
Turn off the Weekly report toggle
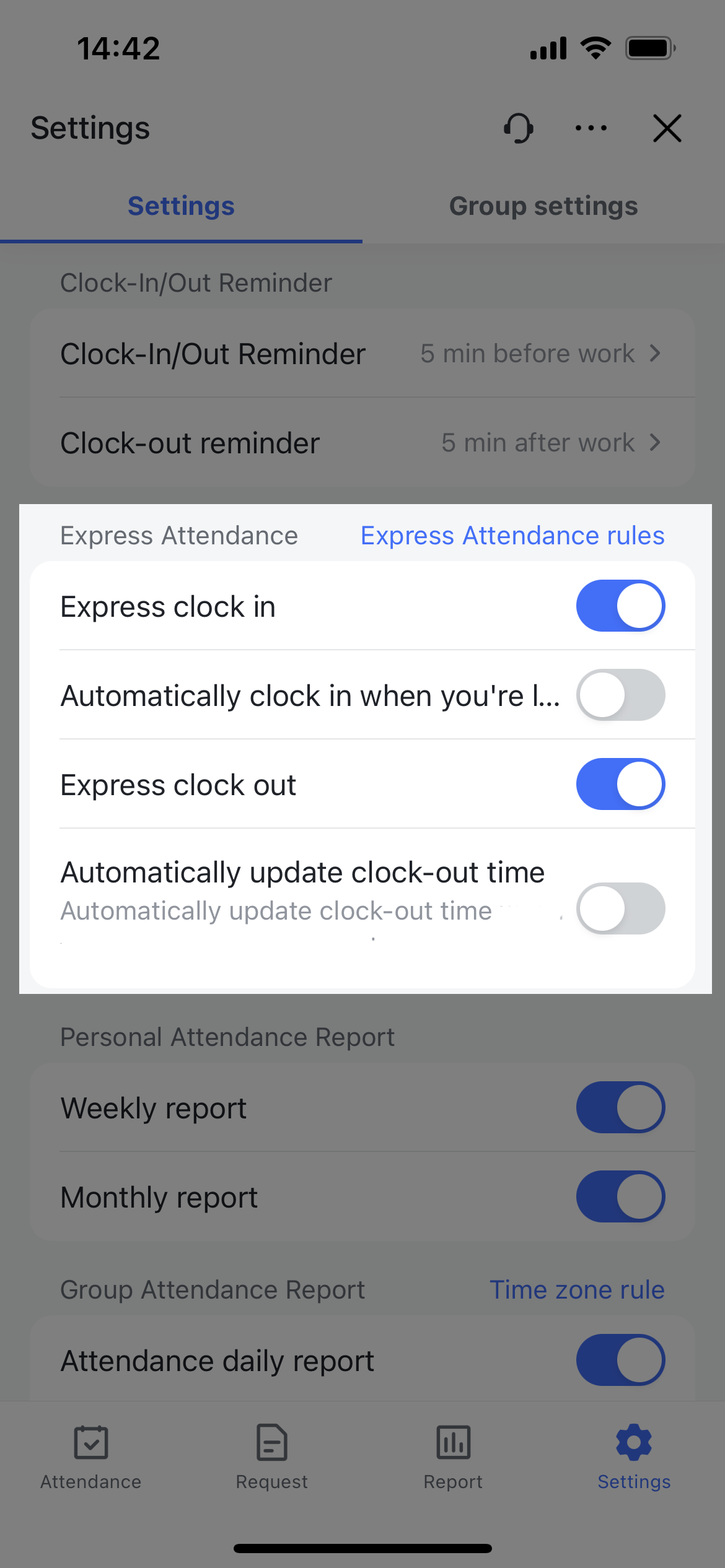(620, 1107)
